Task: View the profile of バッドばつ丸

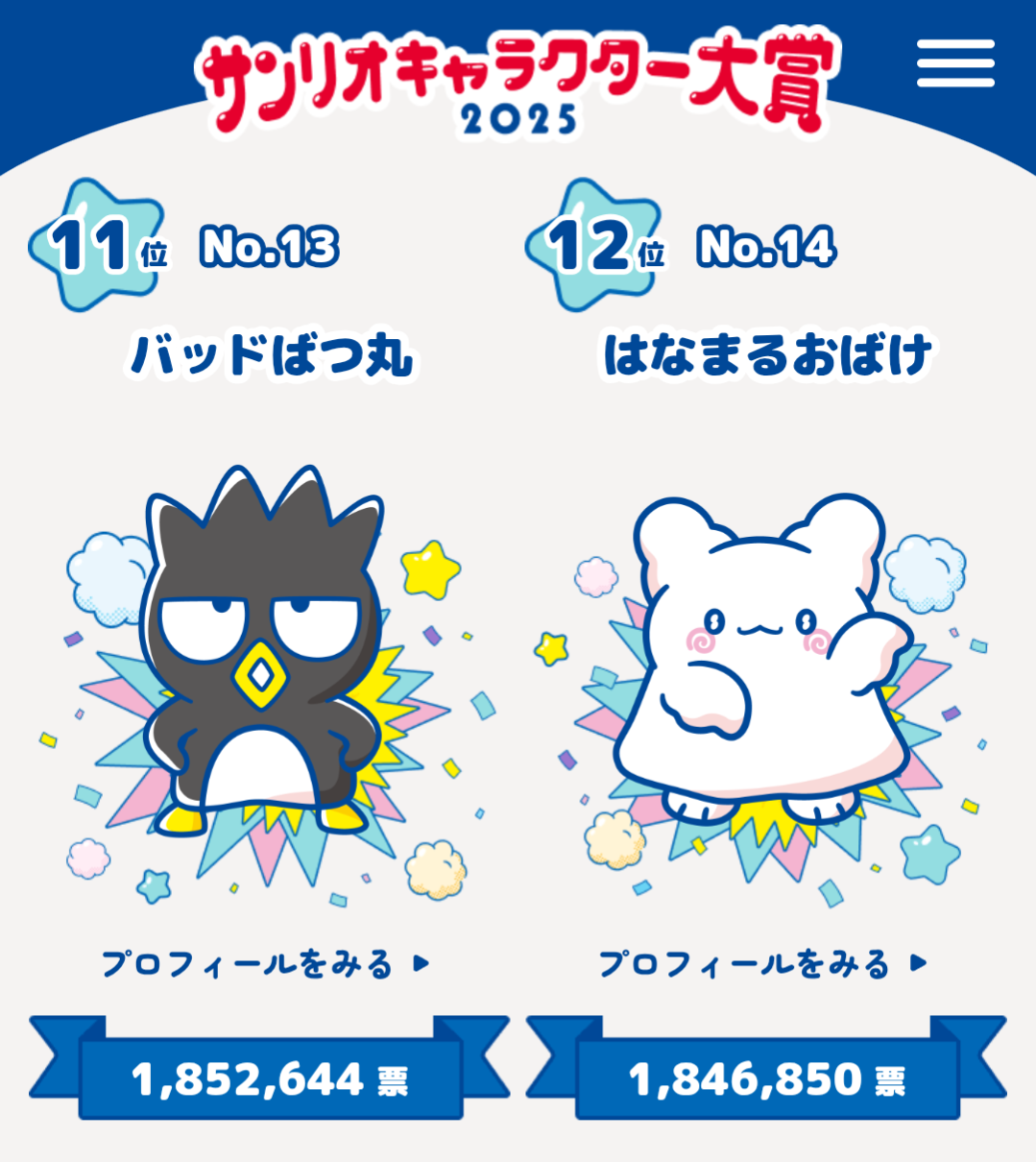Action: click(x=265, y=963)
